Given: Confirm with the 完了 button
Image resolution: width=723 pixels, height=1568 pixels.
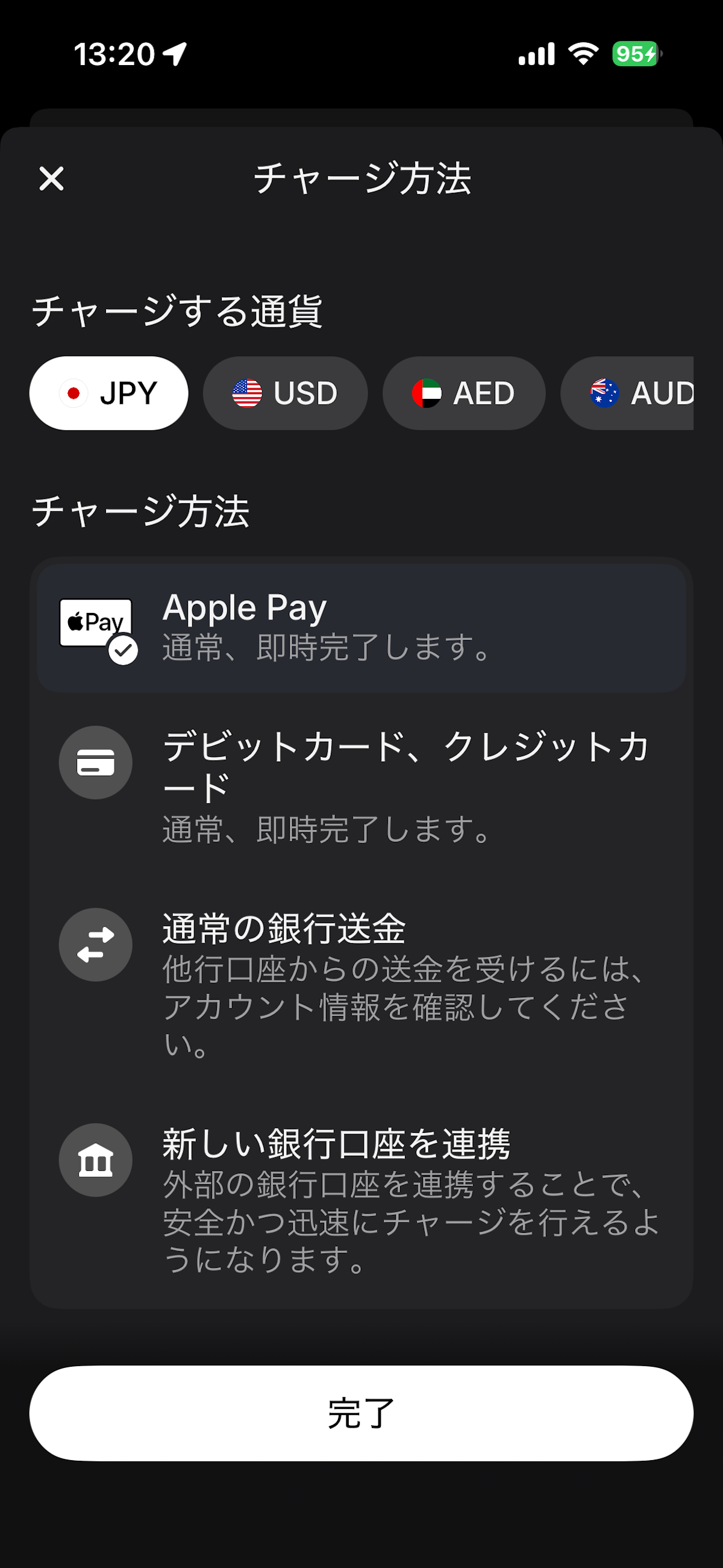Looking at the screenshot, I should click(x=361, y=1413).
